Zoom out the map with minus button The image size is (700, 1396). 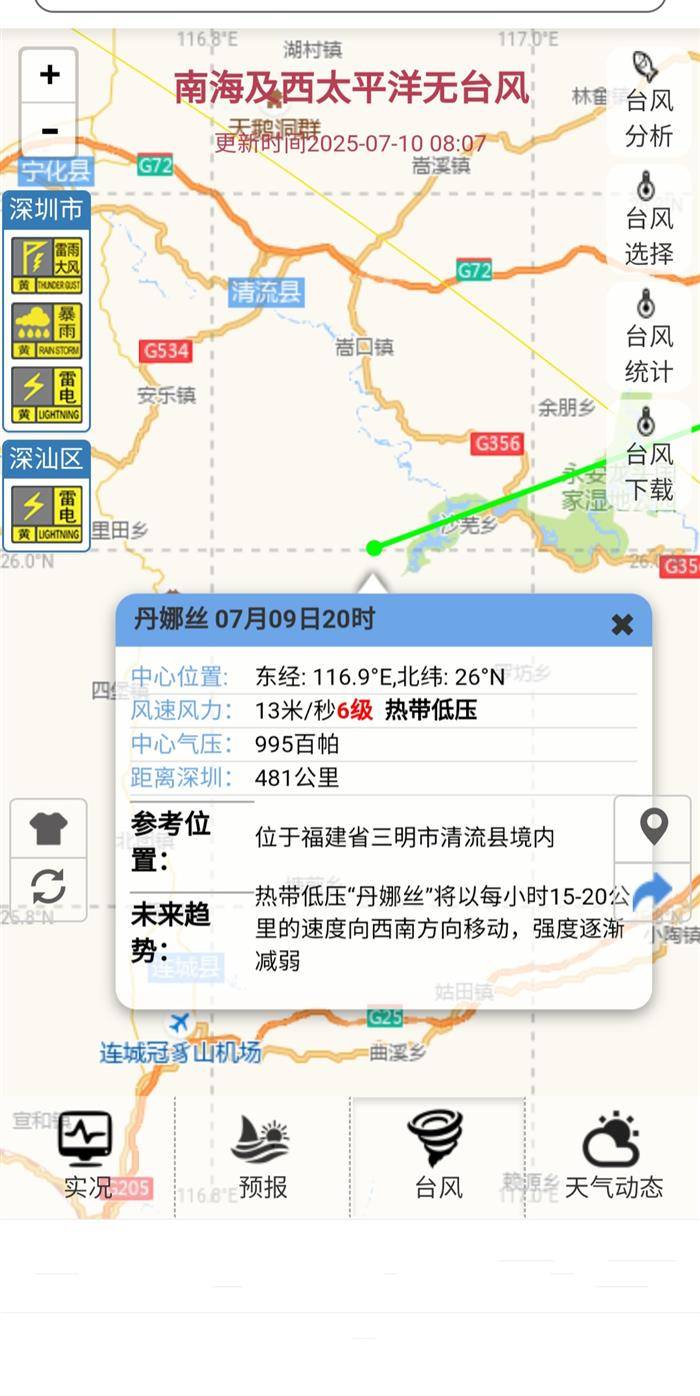(49, 130)
